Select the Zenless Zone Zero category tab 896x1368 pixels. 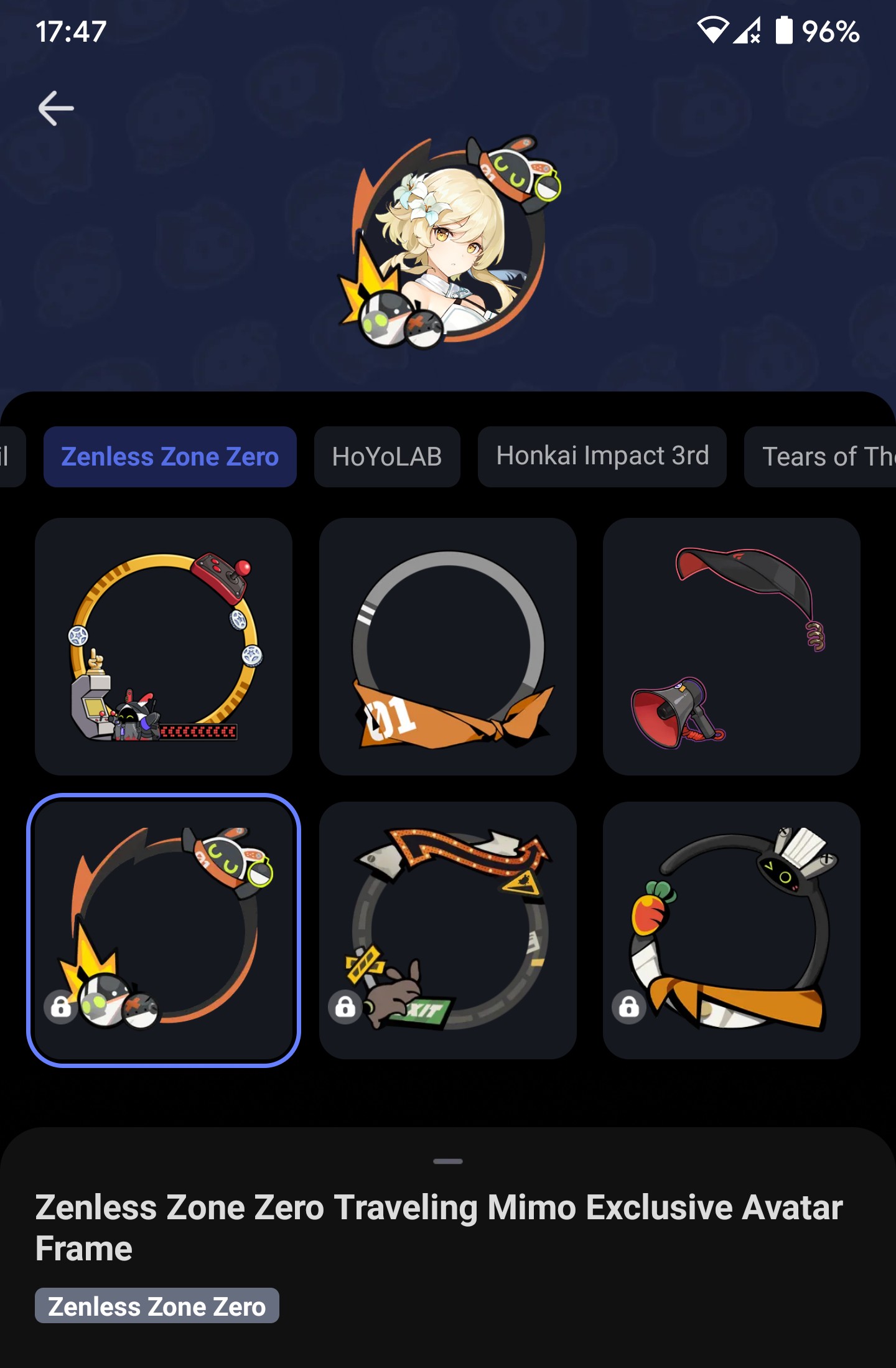[170, 456]
